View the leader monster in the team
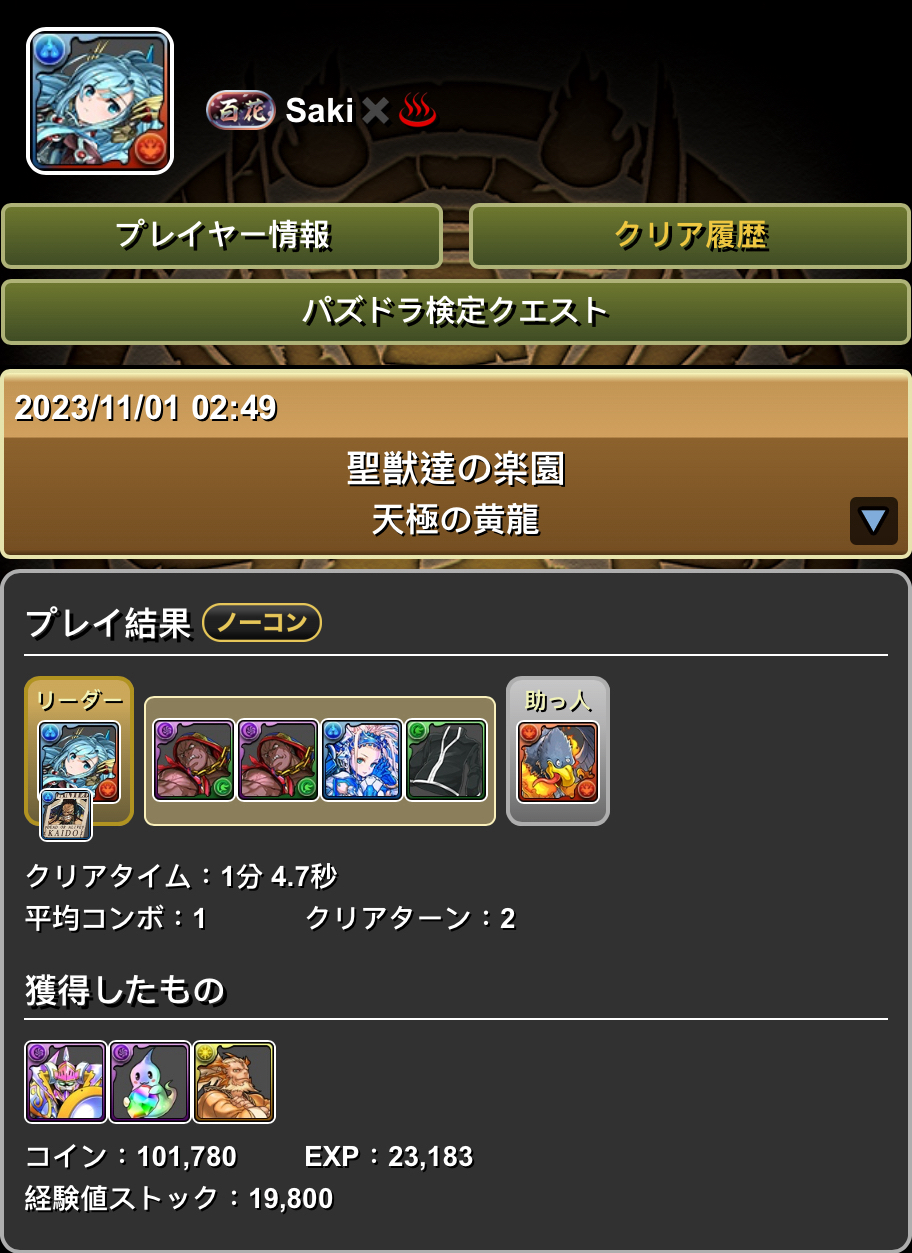This screenshot has height=1253, width=912. [79, 761]
